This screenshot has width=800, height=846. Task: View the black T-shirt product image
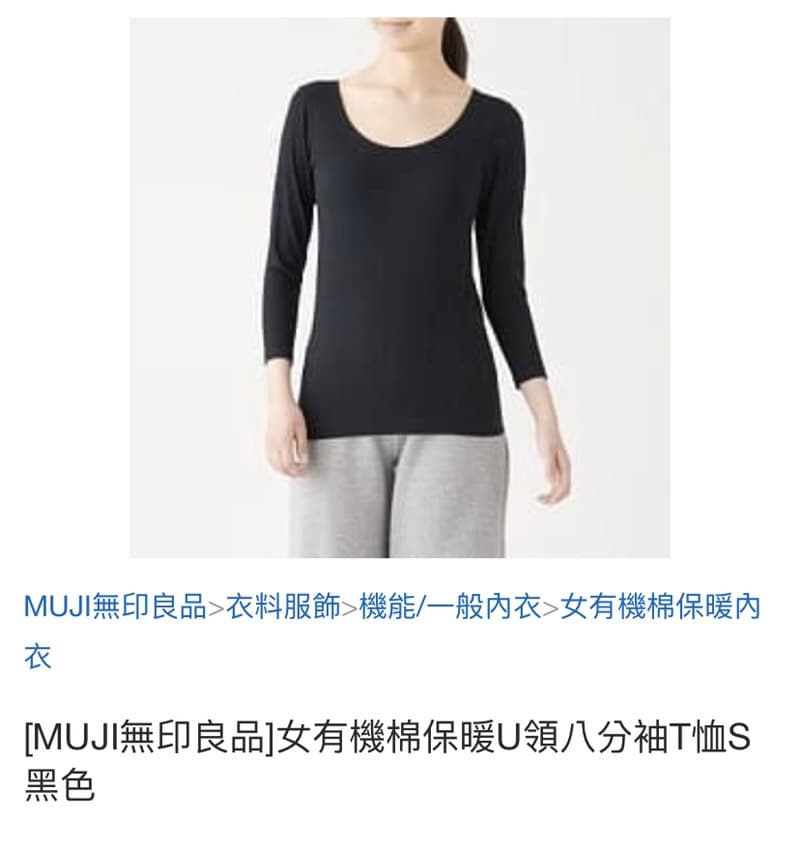click(x=400, y=288)
